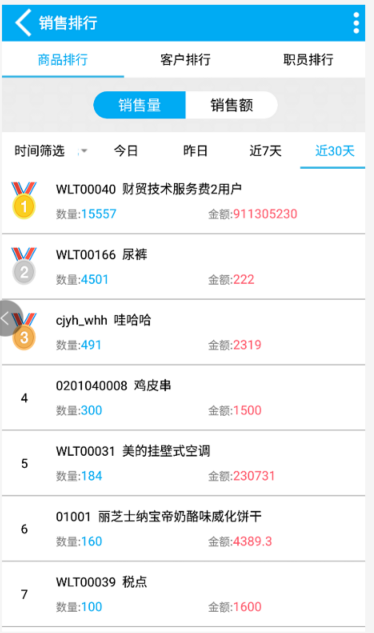Viewport: 374px width, 633px height.
Task: Choose the 销售量 segment
Action: pos(139,105)
